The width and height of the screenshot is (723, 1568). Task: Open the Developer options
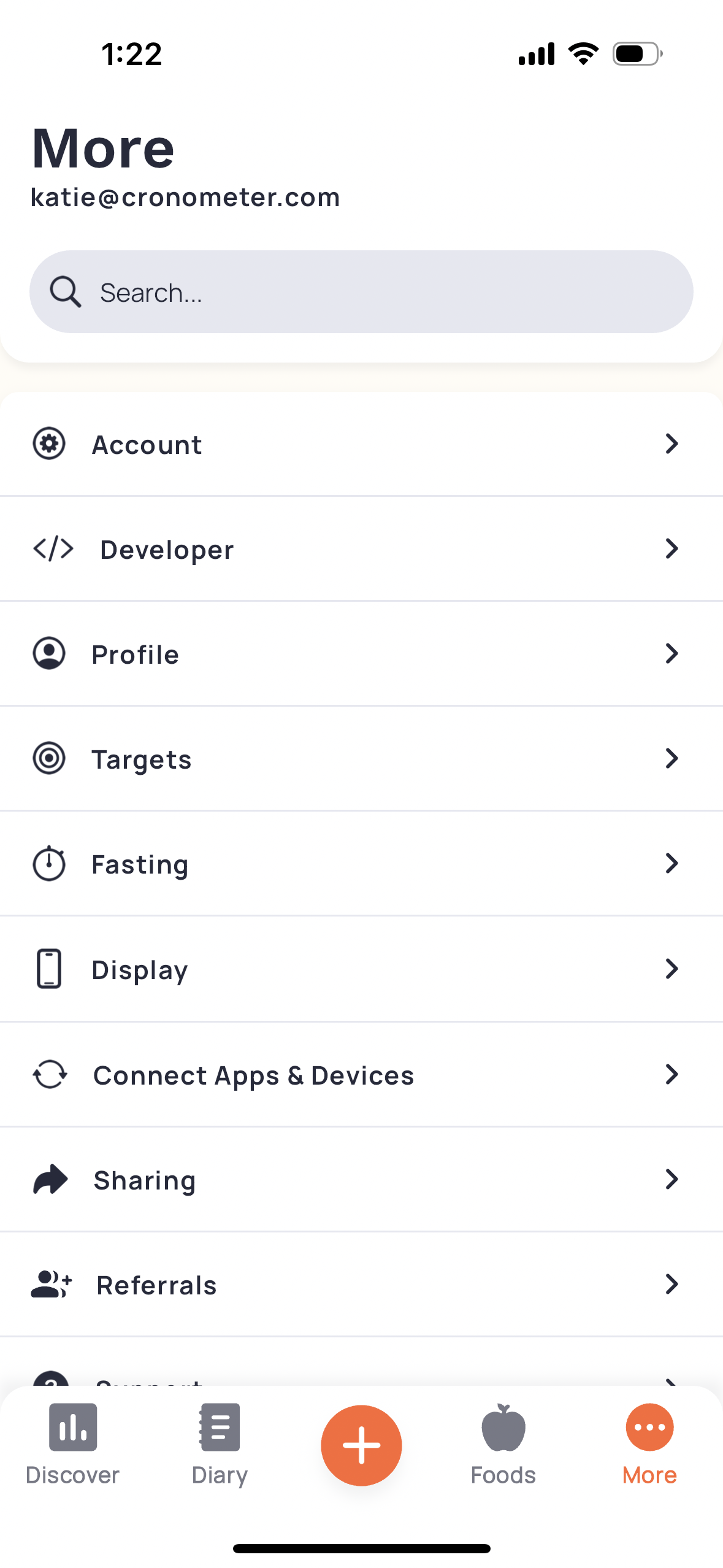(361, 549)
